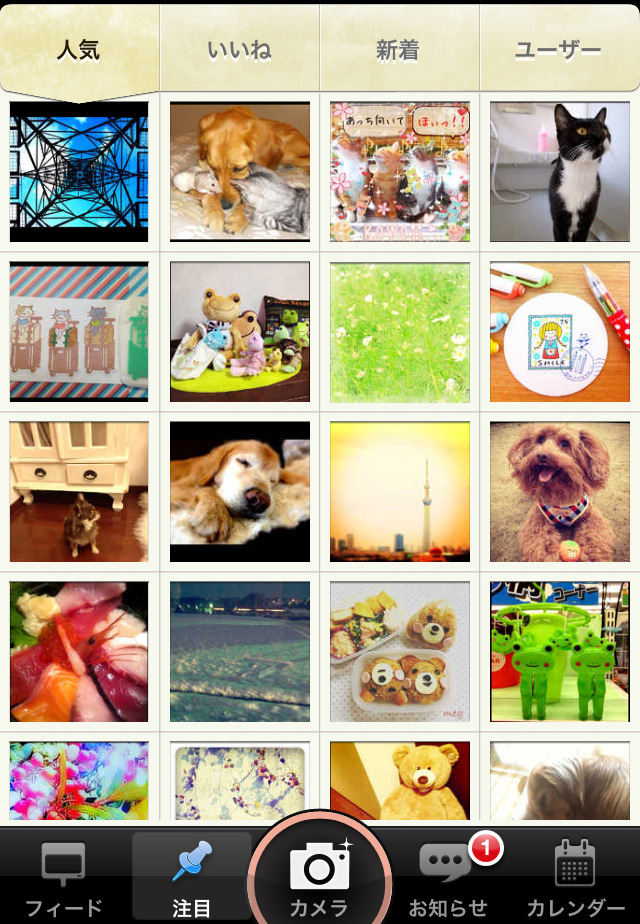Open the black and white cat photo
This screenshot has width=640, height=924.
coord(559,172)
